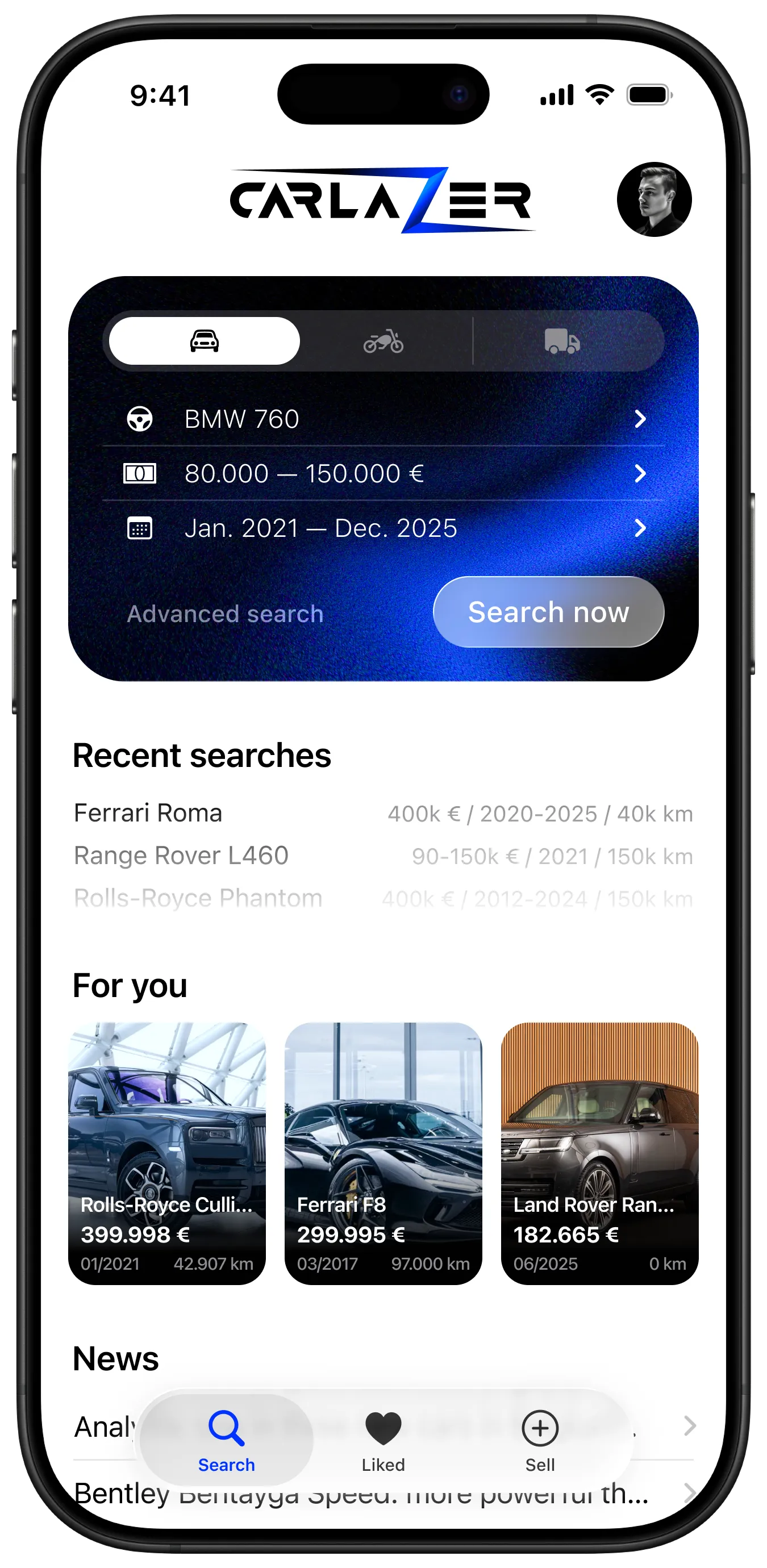Image resolution: width=767 pixels, height=1568 pixels.
Task: Switch to the motorcycle vehicle type
Action: coord(383,341)
